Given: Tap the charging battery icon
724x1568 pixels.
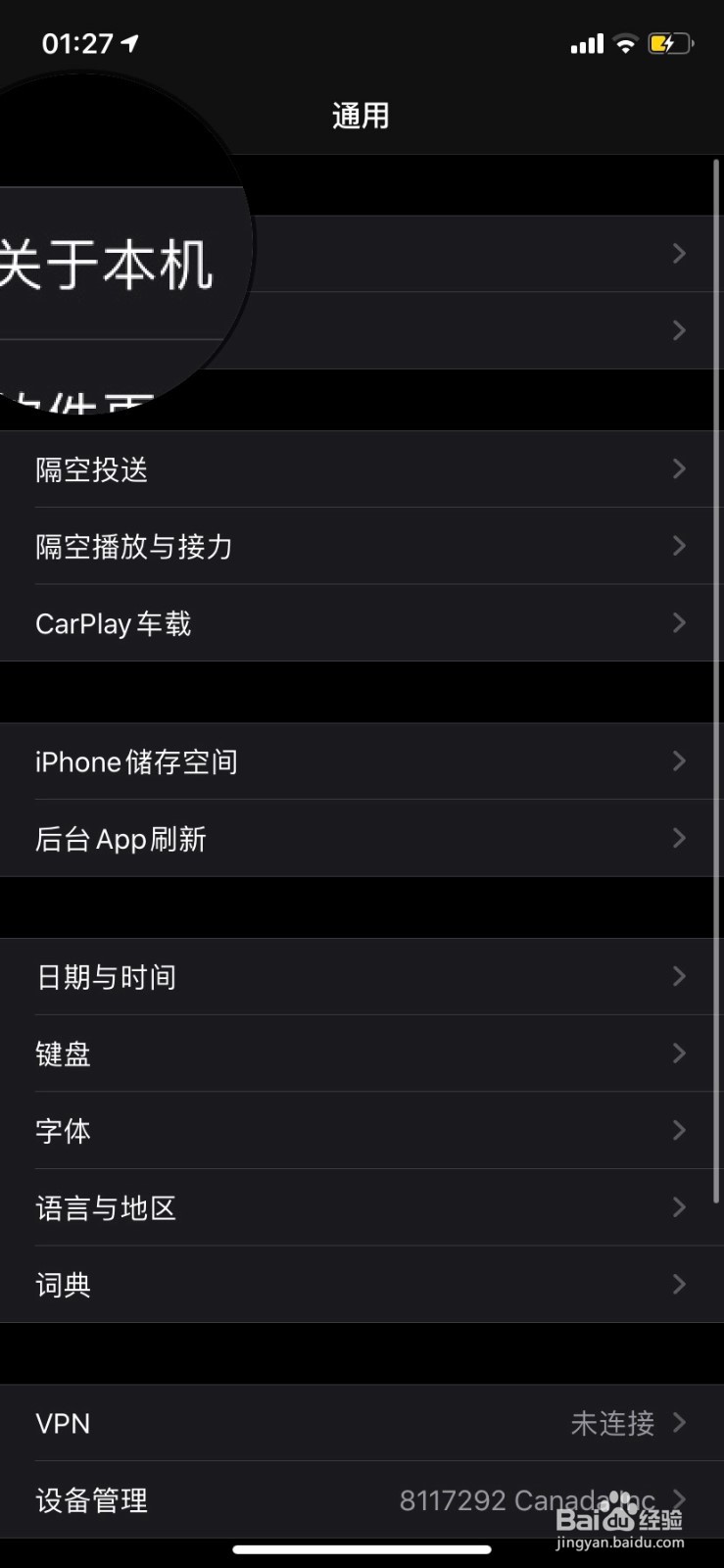Looking at the screenshot, I should coord(670,43).
